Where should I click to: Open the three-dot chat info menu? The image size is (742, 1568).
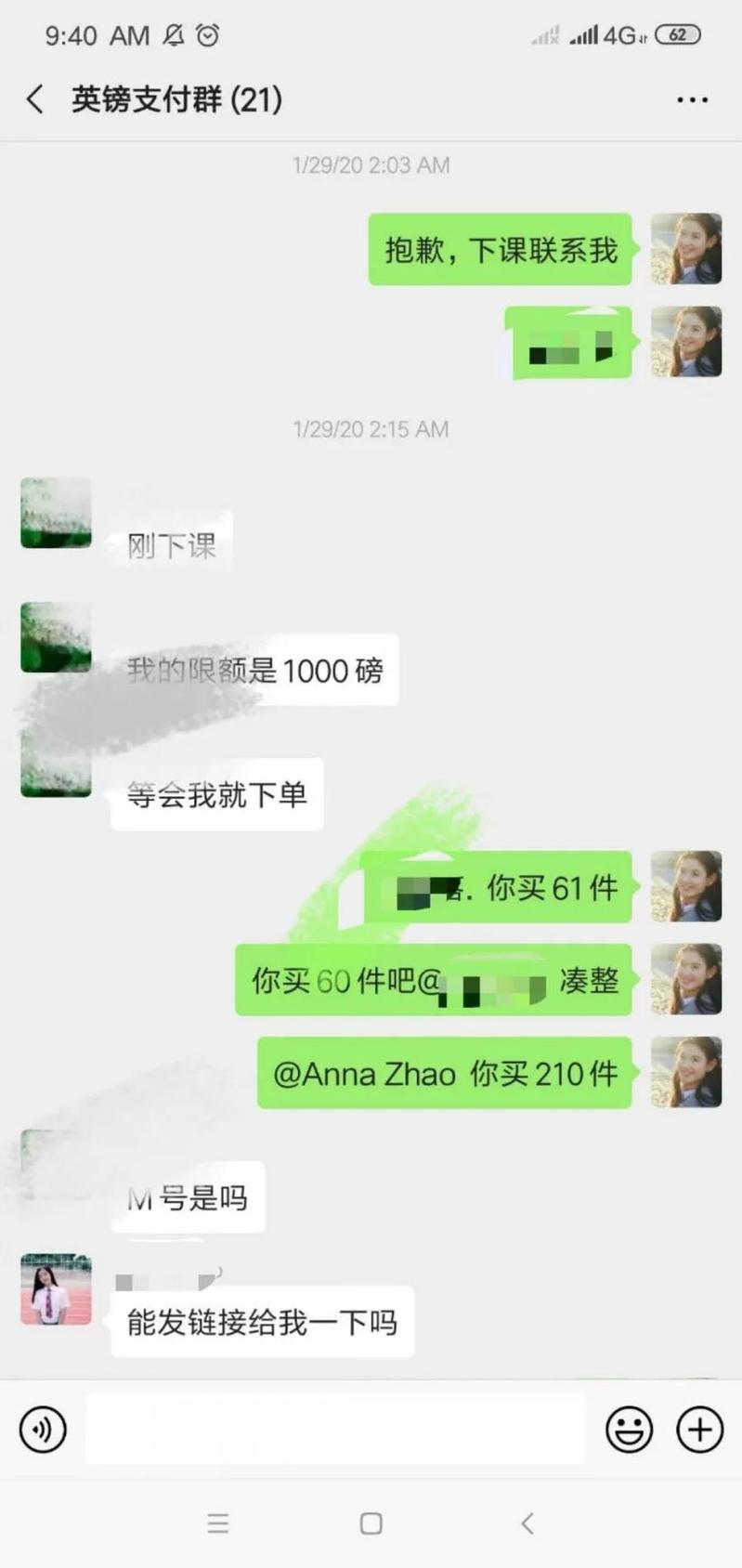coord(692,99)
